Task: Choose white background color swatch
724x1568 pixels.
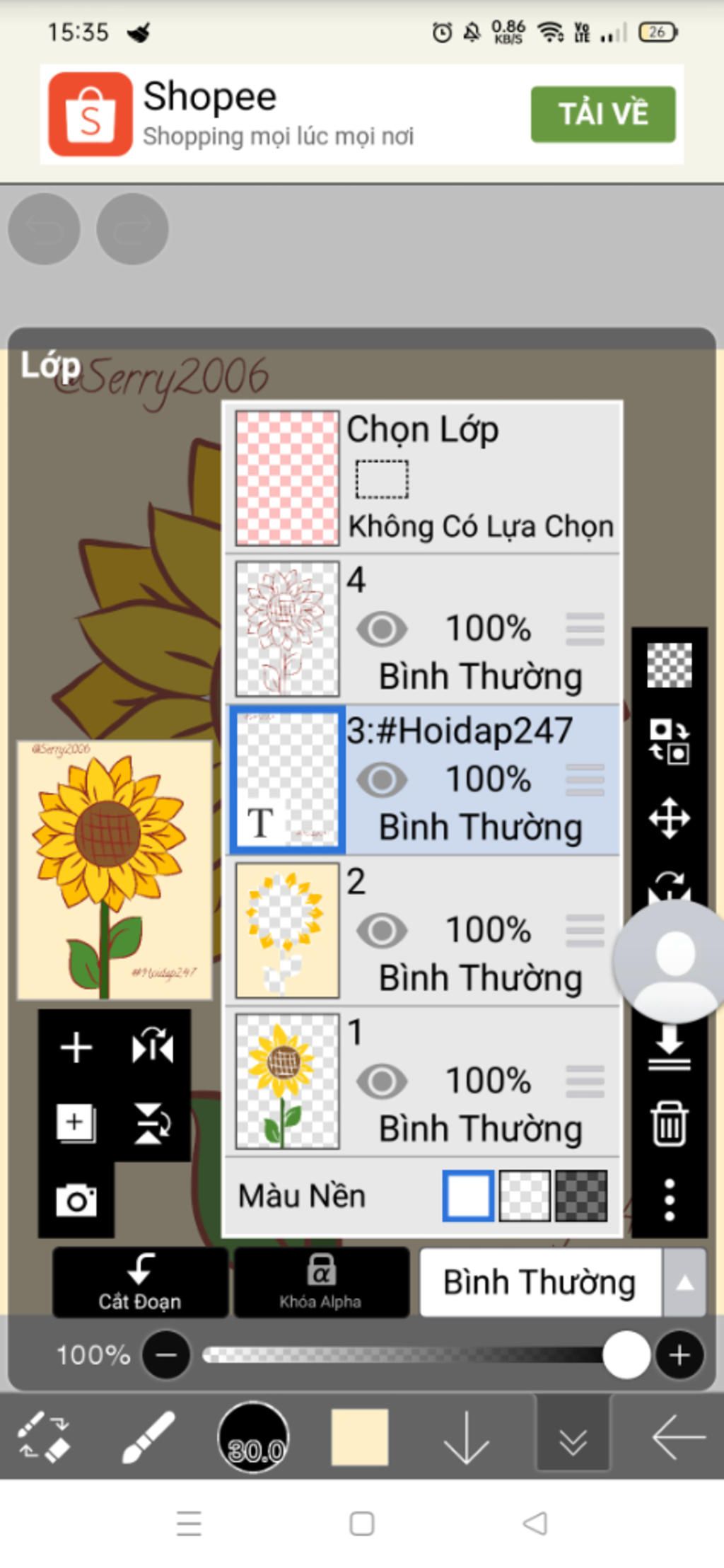Action: pyautogui.click(x=468, y=1196)
